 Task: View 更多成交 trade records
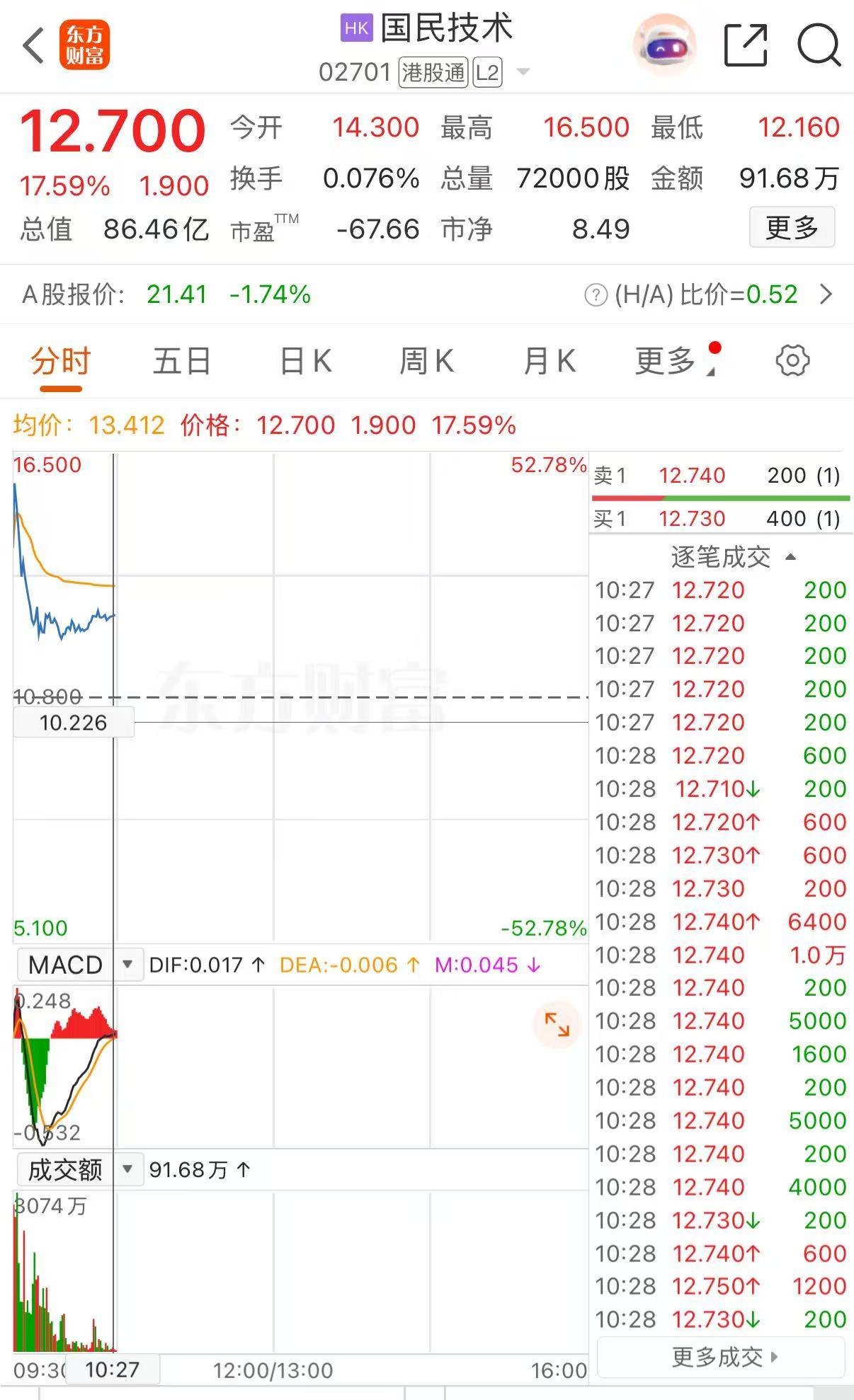point(722,1357)
